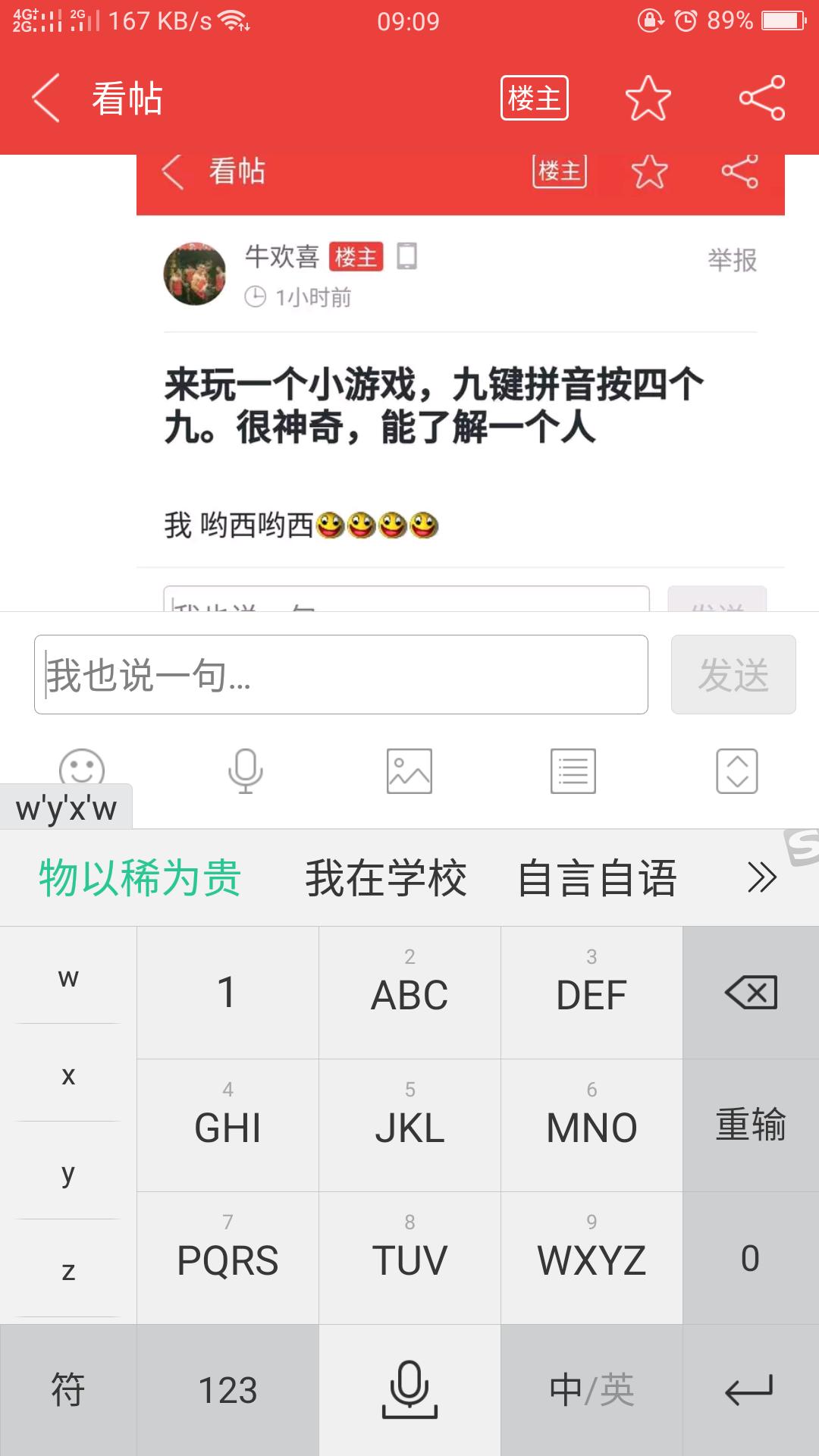Tap 重输 to clear input
The height and width of the screenshot is (1456, 819).
click(750, 1125)
